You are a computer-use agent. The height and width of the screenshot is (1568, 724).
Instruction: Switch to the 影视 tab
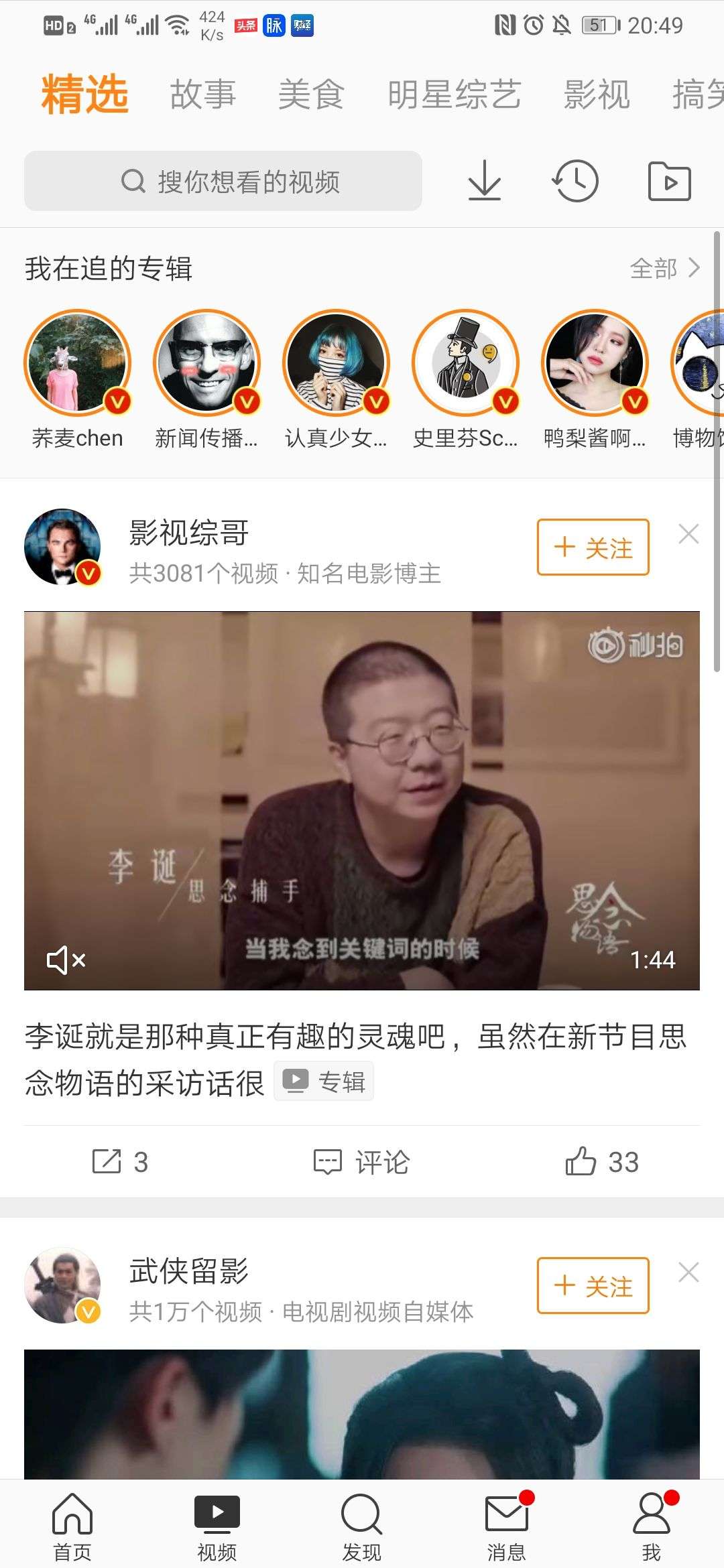(597, 94)
